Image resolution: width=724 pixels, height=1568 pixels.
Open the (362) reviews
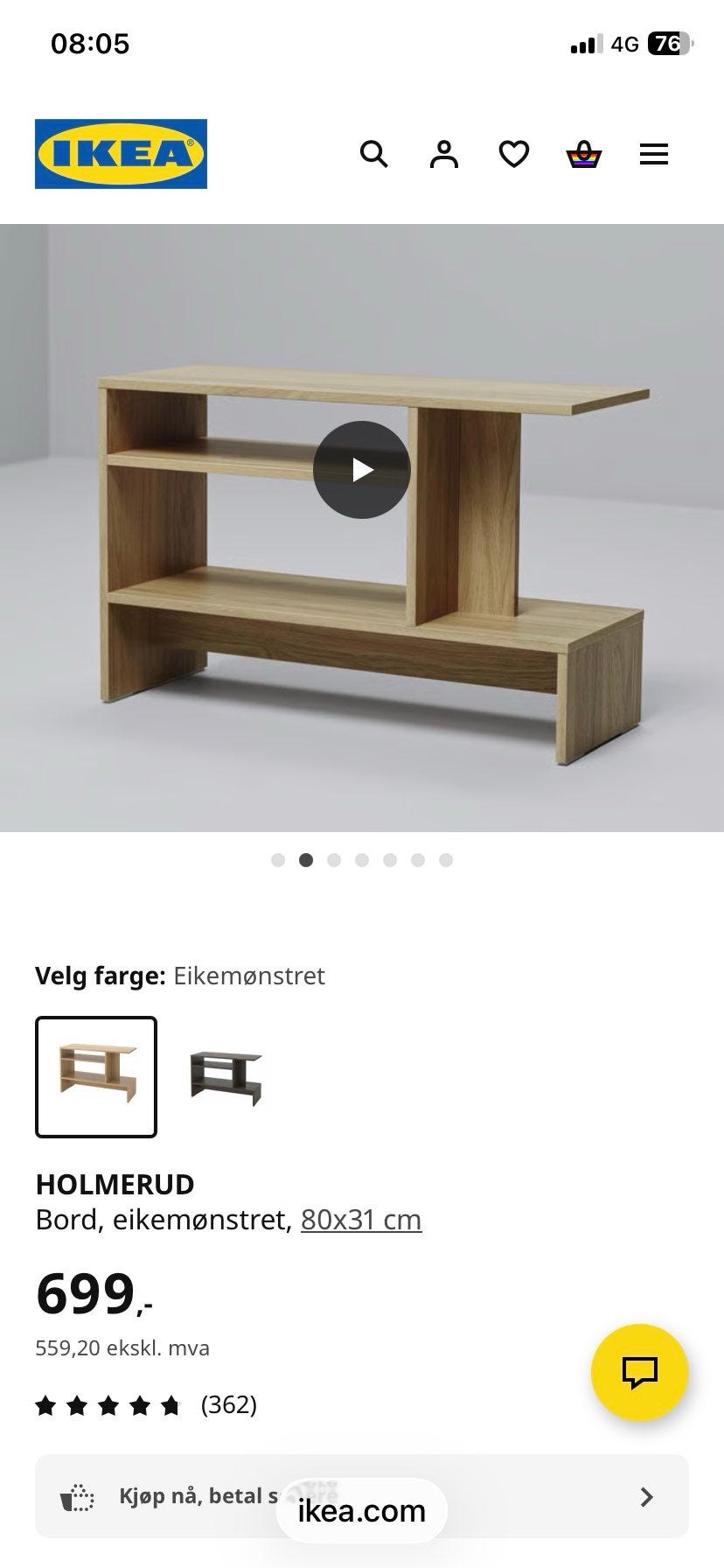click(x=227, y=1406)
